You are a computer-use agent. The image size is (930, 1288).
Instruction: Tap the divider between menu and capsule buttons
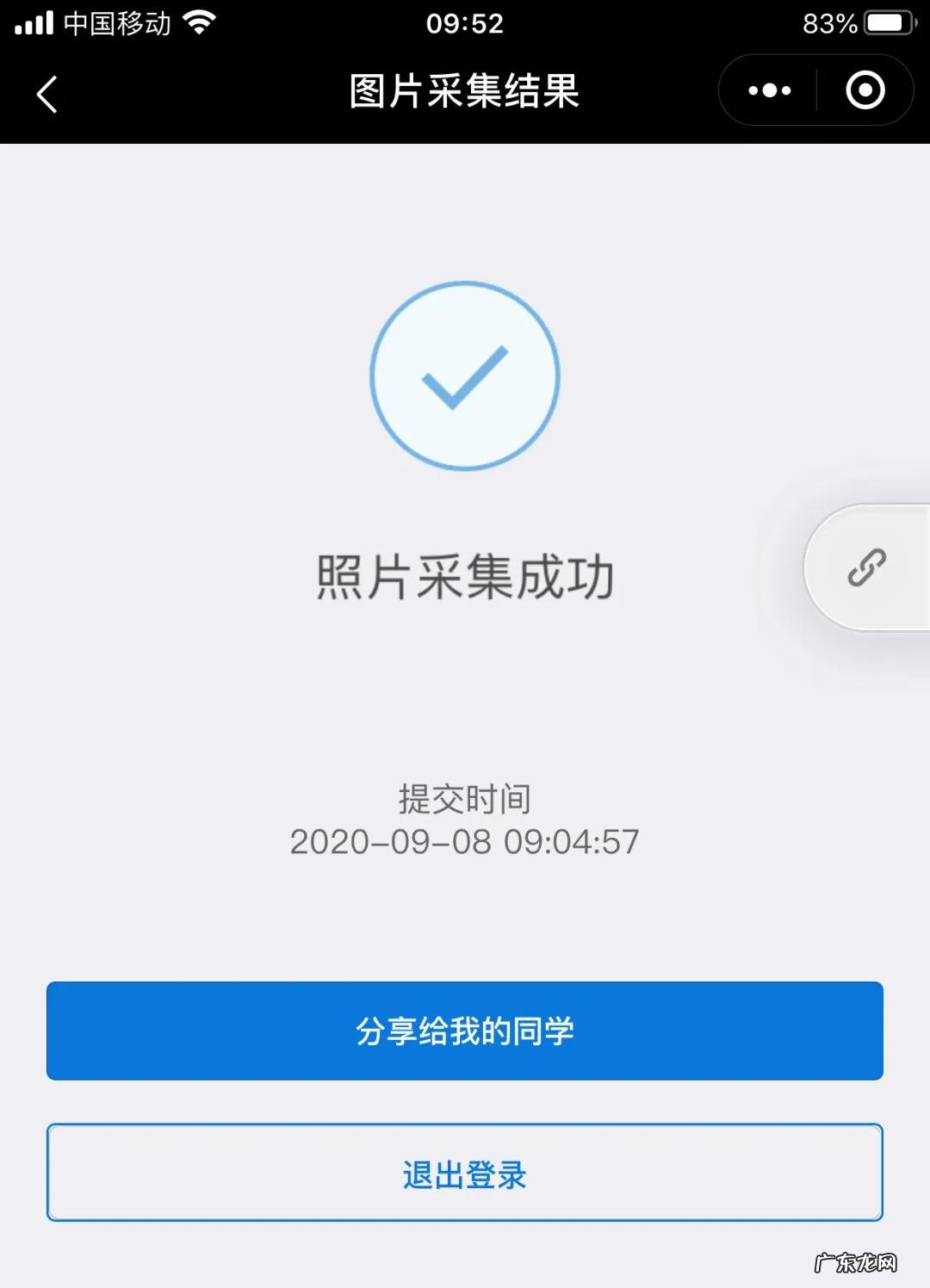tap(815, 90)
